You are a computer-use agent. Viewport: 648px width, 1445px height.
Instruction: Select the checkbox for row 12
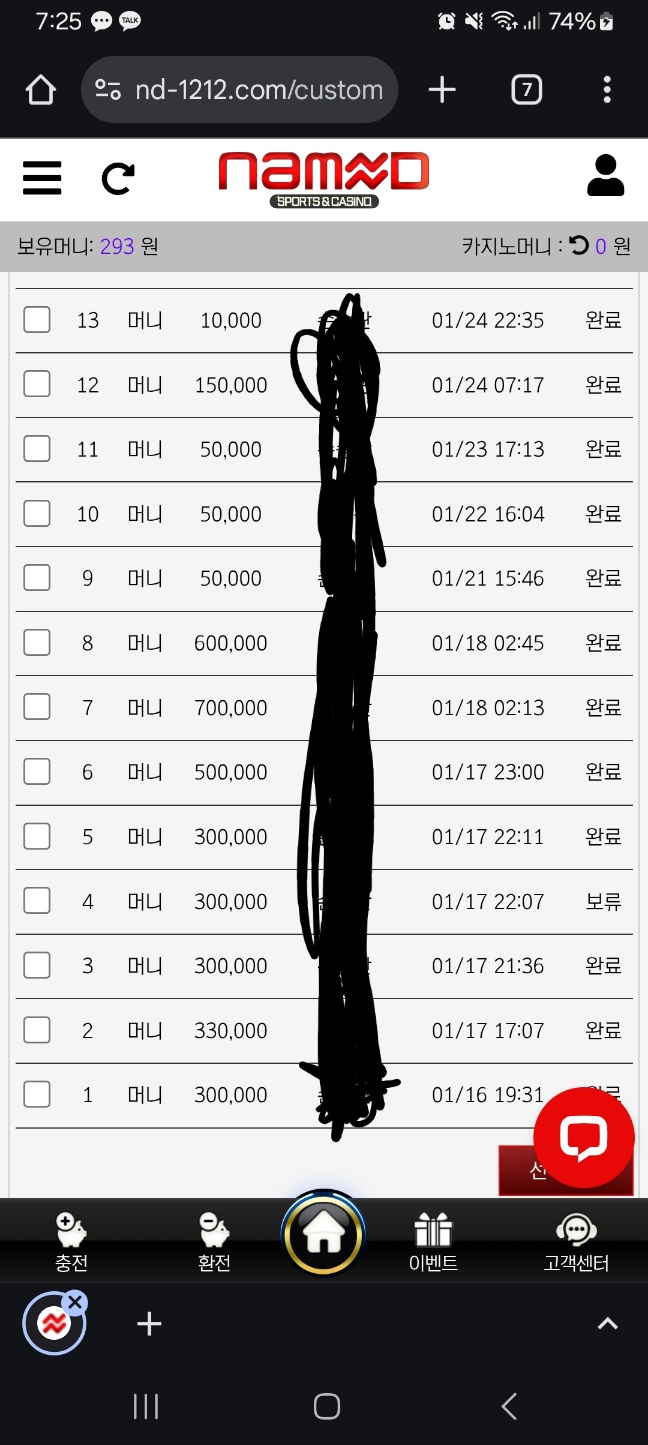tap(37, 384)
